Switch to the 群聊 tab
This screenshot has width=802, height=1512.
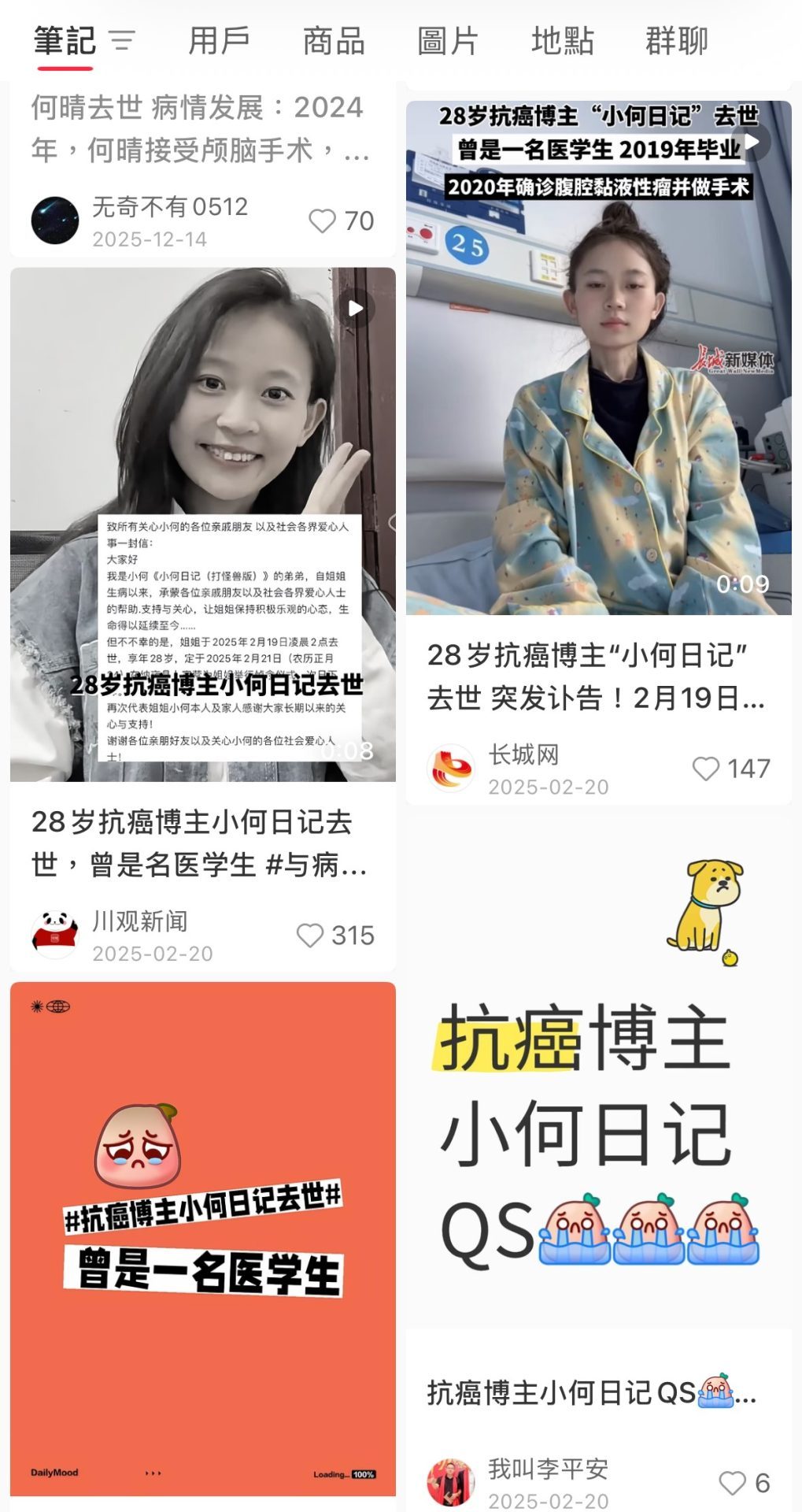676,40
